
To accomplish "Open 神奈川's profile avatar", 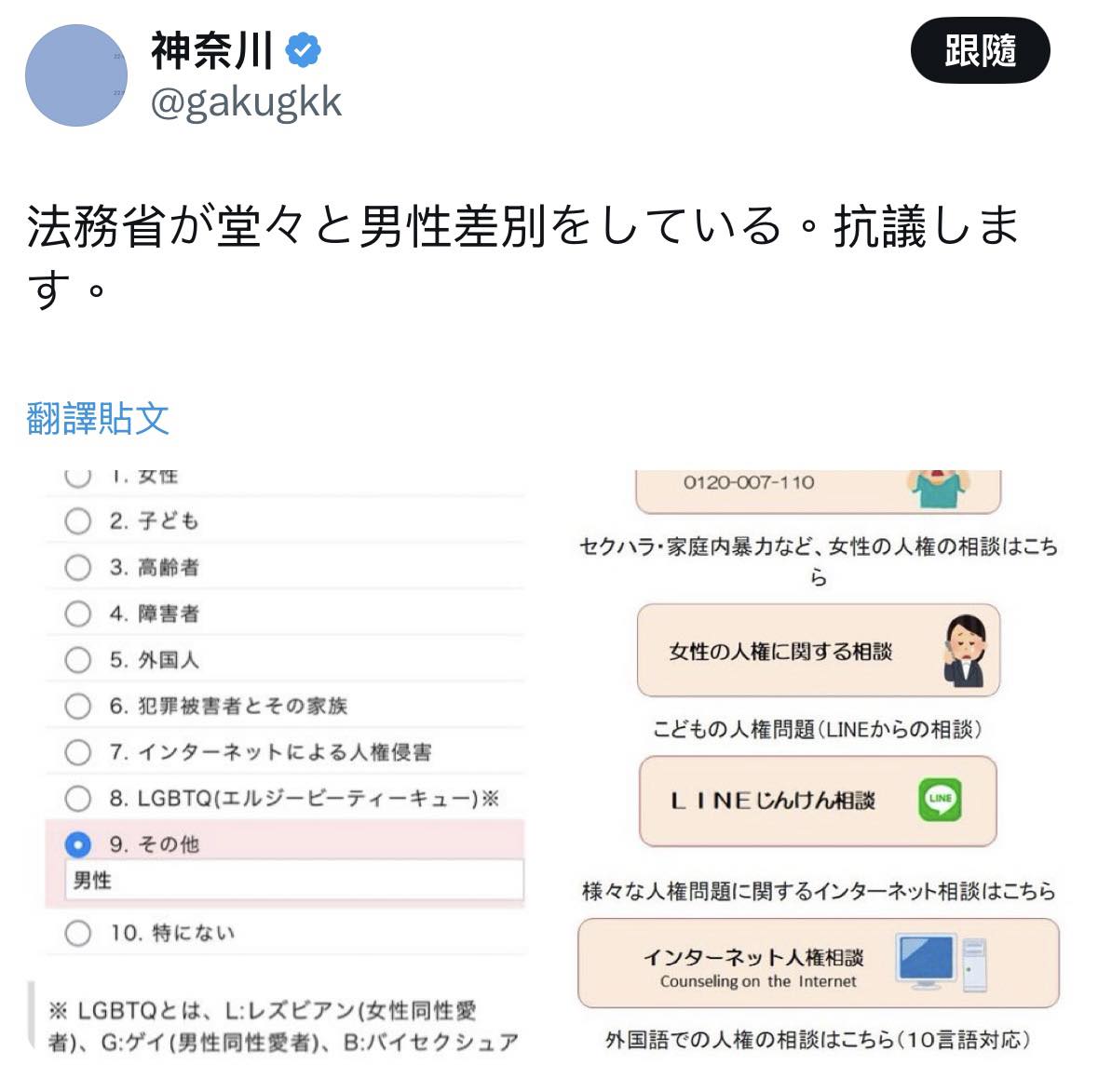I will click(x=75, y=75).
